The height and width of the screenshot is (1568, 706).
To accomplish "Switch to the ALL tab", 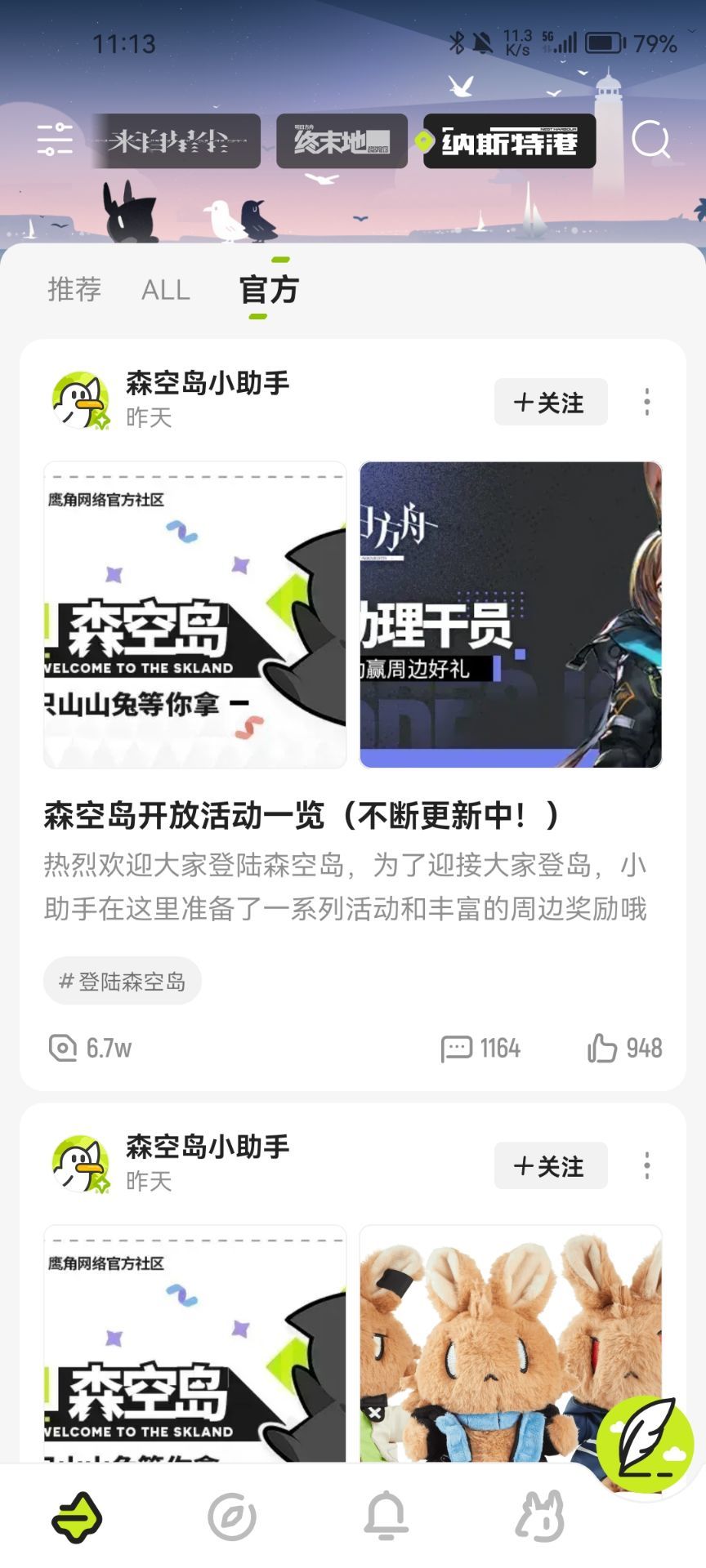I will tap(165, 290).
